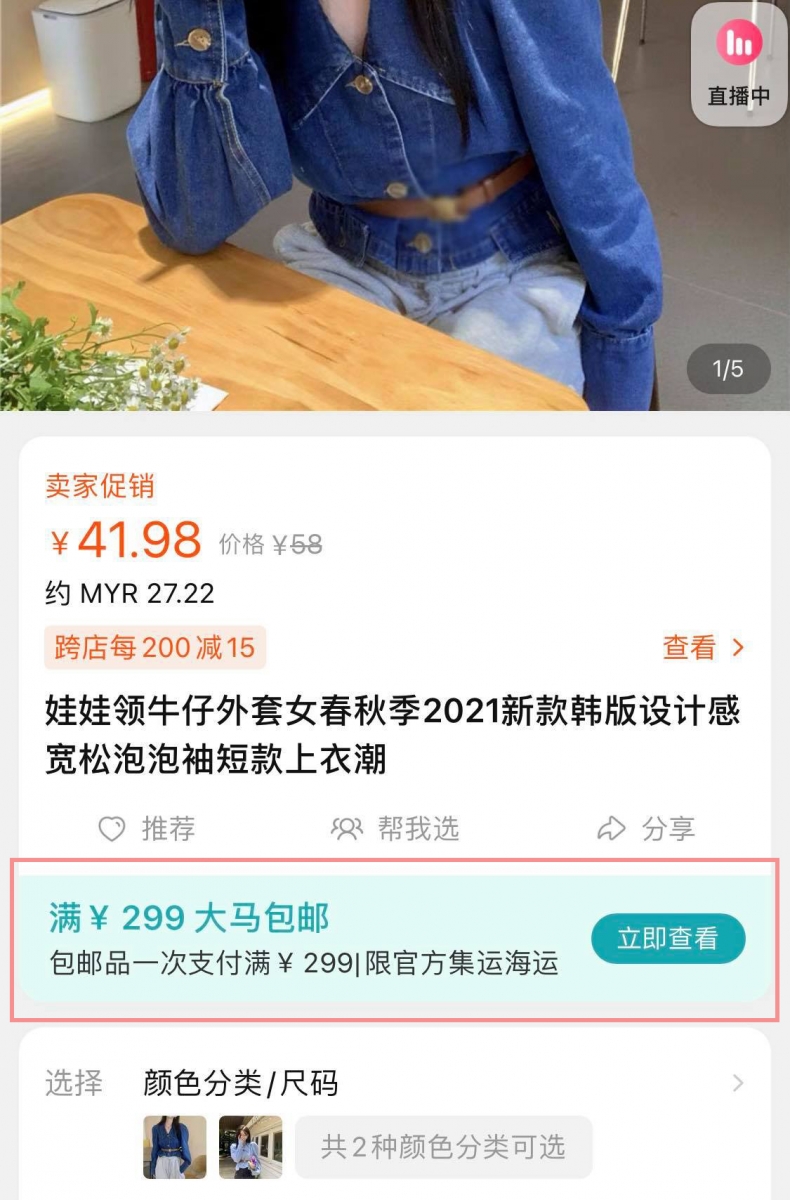Select the first denim jacket color thumbnail
Image resolution: width=790 pixels, height=1200 pixels.
[172, 1149]
